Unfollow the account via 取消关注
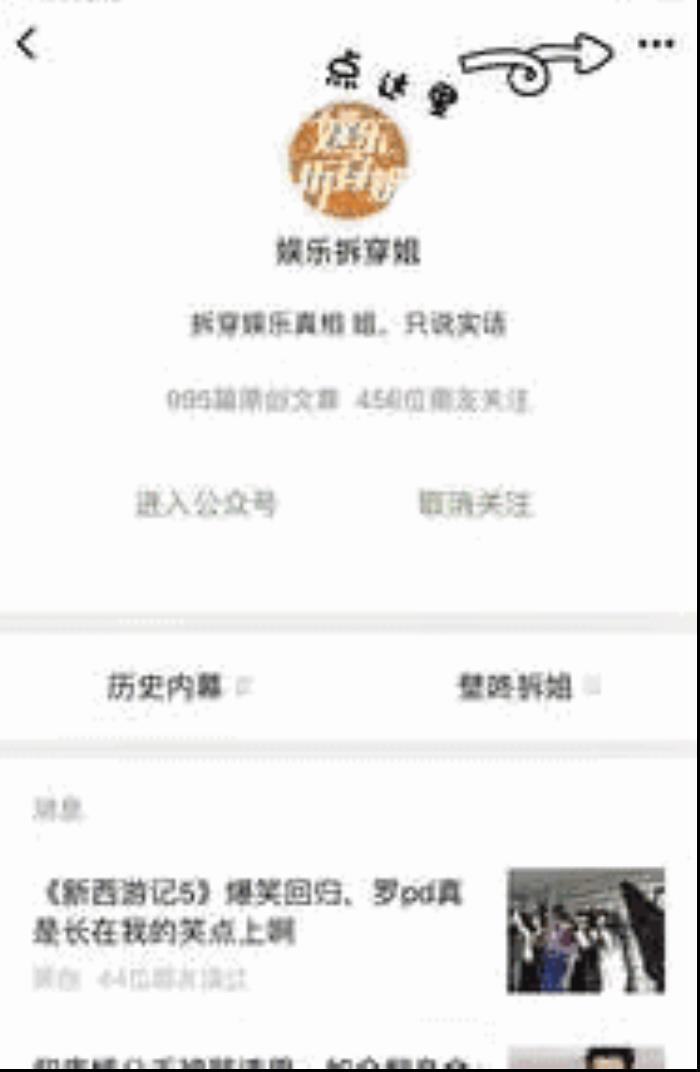This screenshot has height=1072, width=700. point(475,503)
